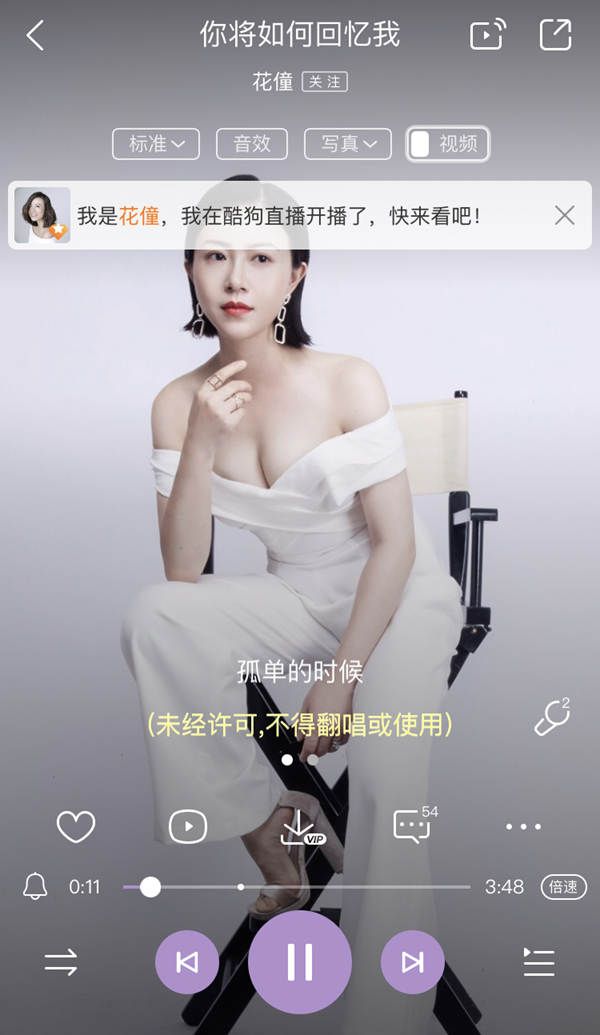Download the song with VIP icon
Image resolution: width=600 pixels, height=1035 pixels.
coord(301,828)
